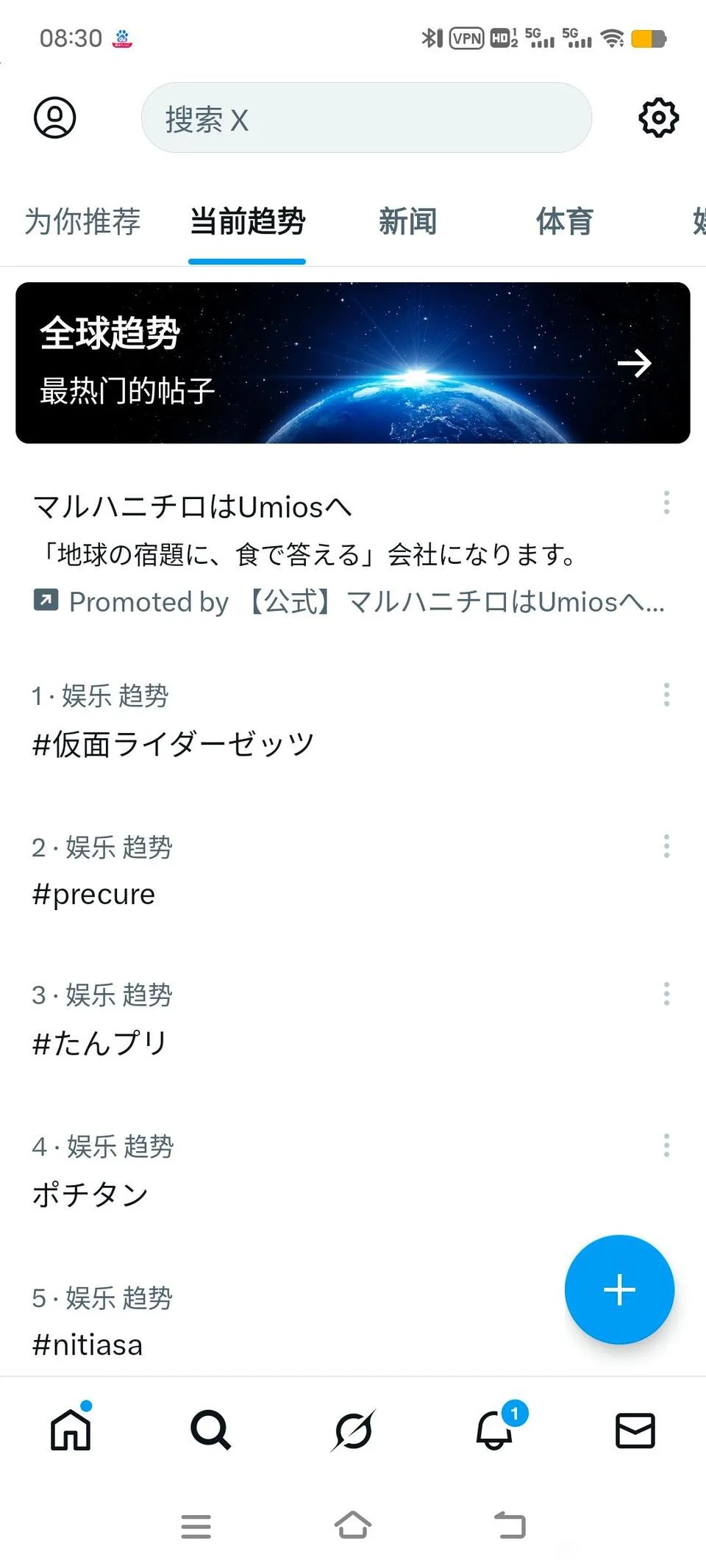Screen dimensions: 706x1568
Task: Open more options for マルハニチロはUmiosへ
Action: point(666,503)
